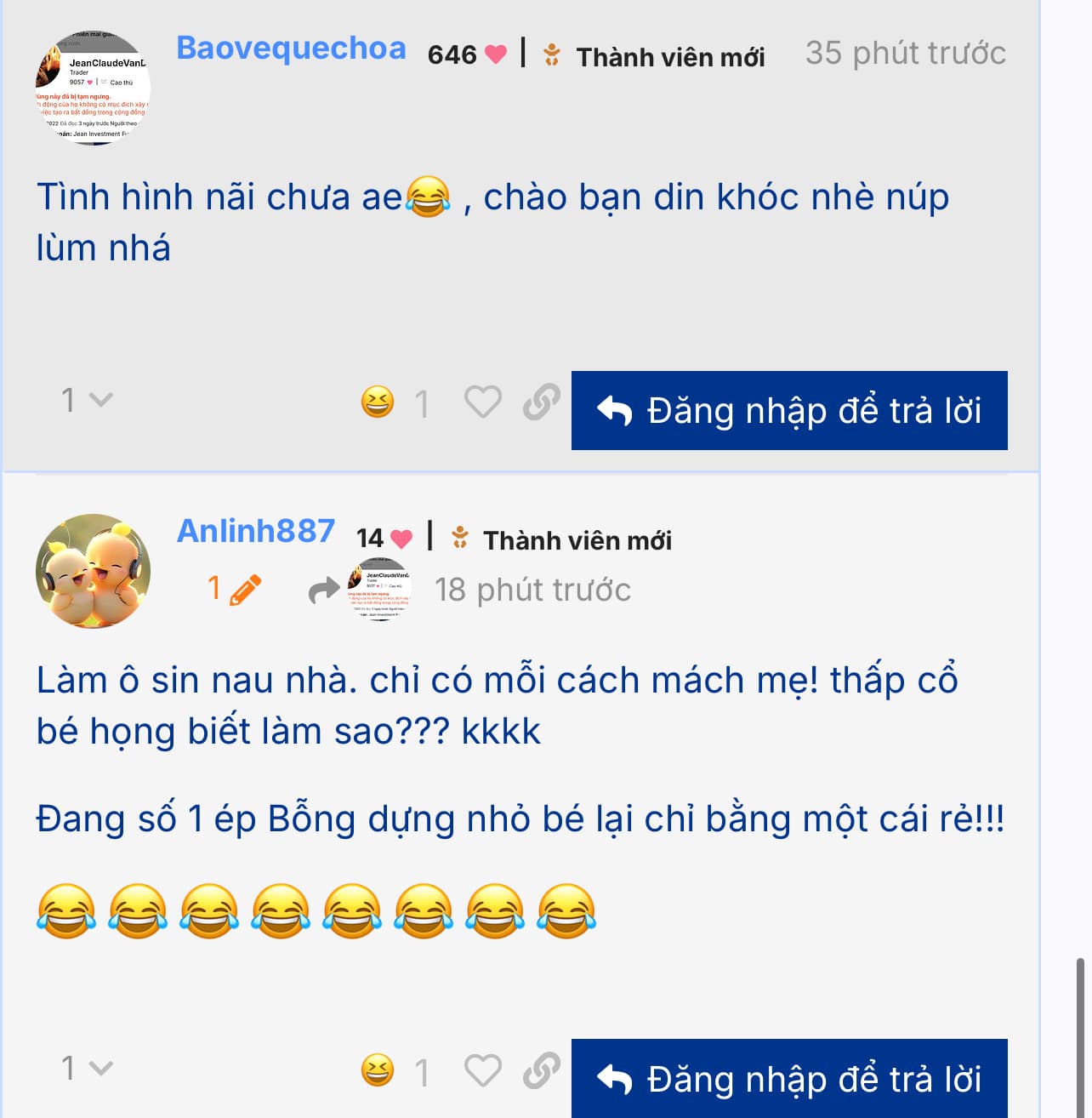Open the 35 phút trước post timestamp
Screen dimensions: 1092x1118
pyautogui.click(x=905, y=53)
